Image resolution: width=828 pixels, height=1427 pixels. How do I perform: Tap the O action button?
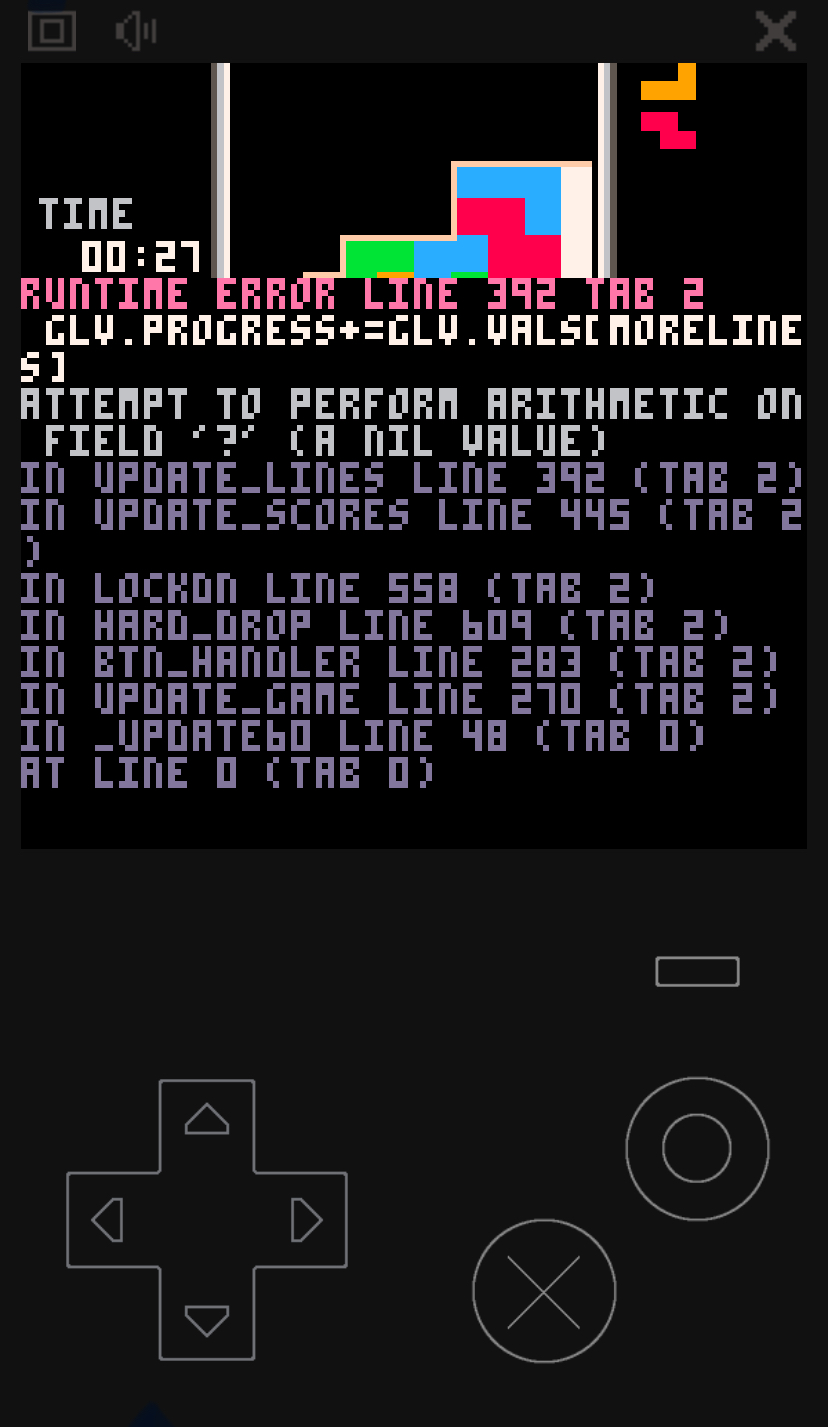697,1148
